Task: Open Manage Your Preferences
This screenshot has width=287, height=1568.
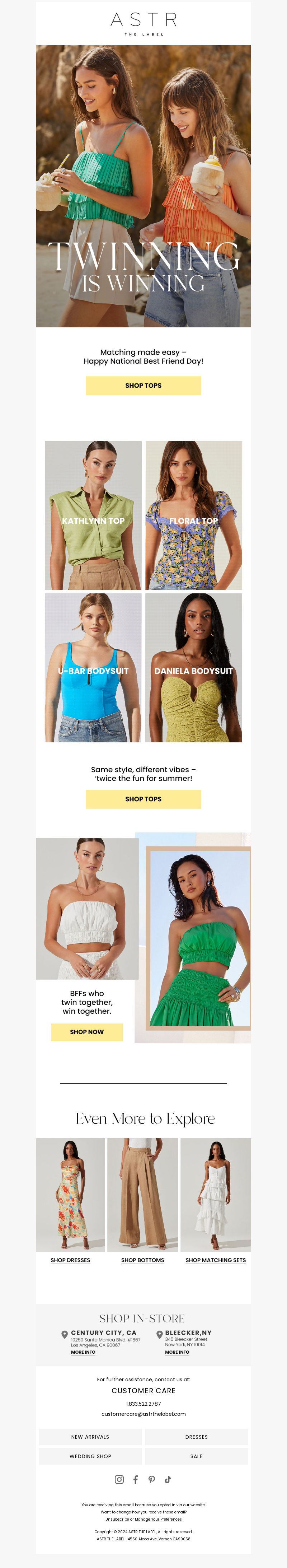Action: [x=158, y=1519]
